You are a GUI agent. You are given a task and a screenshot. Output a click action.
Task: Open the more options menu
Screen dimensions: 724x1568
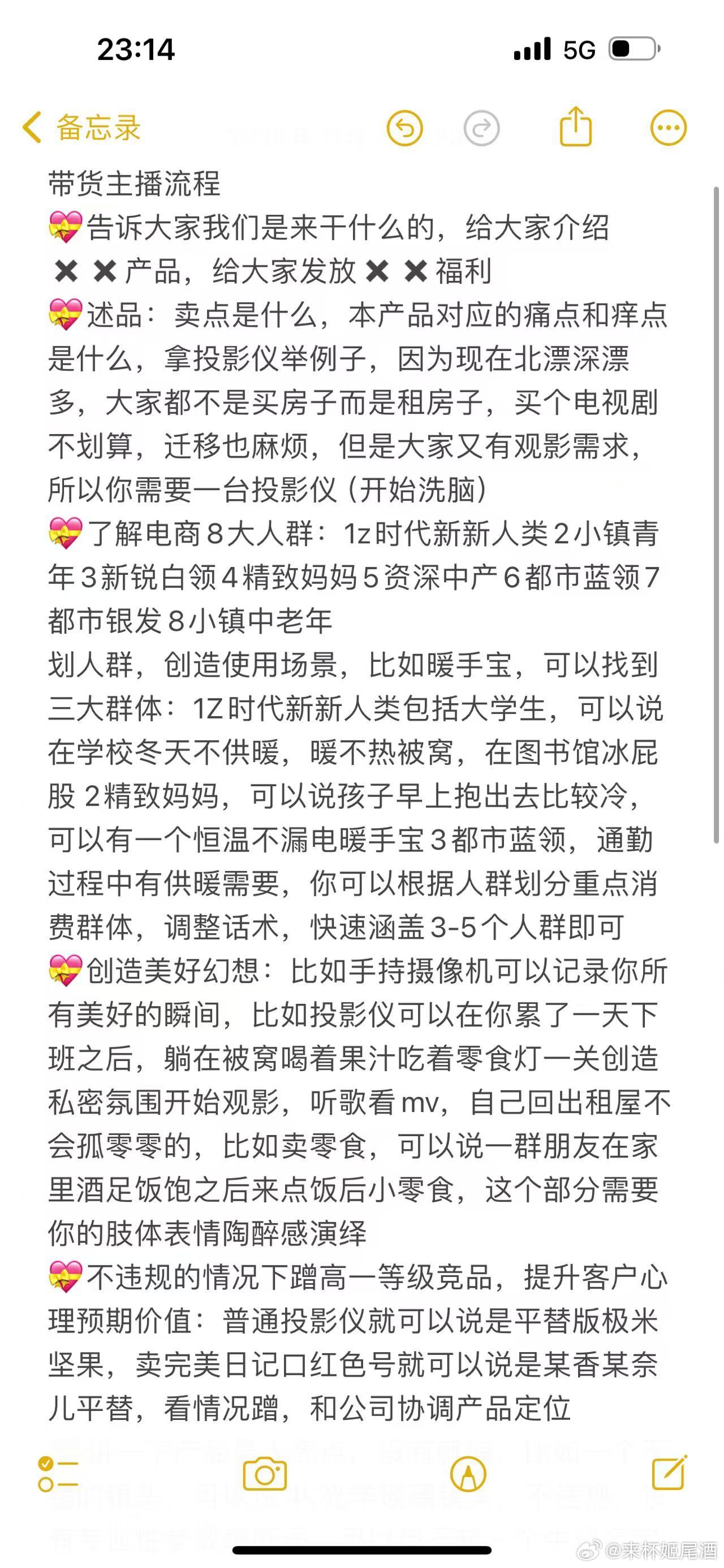[x=668, y=128]
